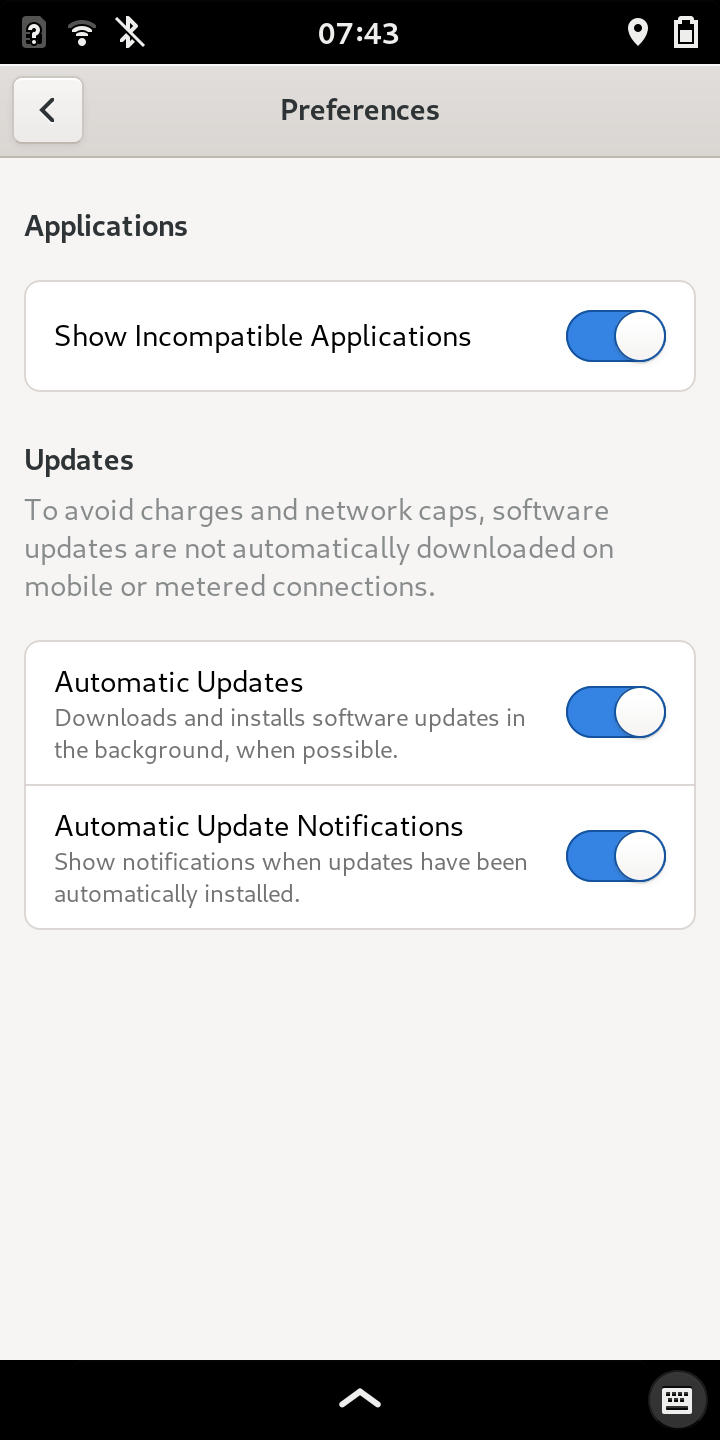Tap the bottom bar up arrow

coord(360,1398)
